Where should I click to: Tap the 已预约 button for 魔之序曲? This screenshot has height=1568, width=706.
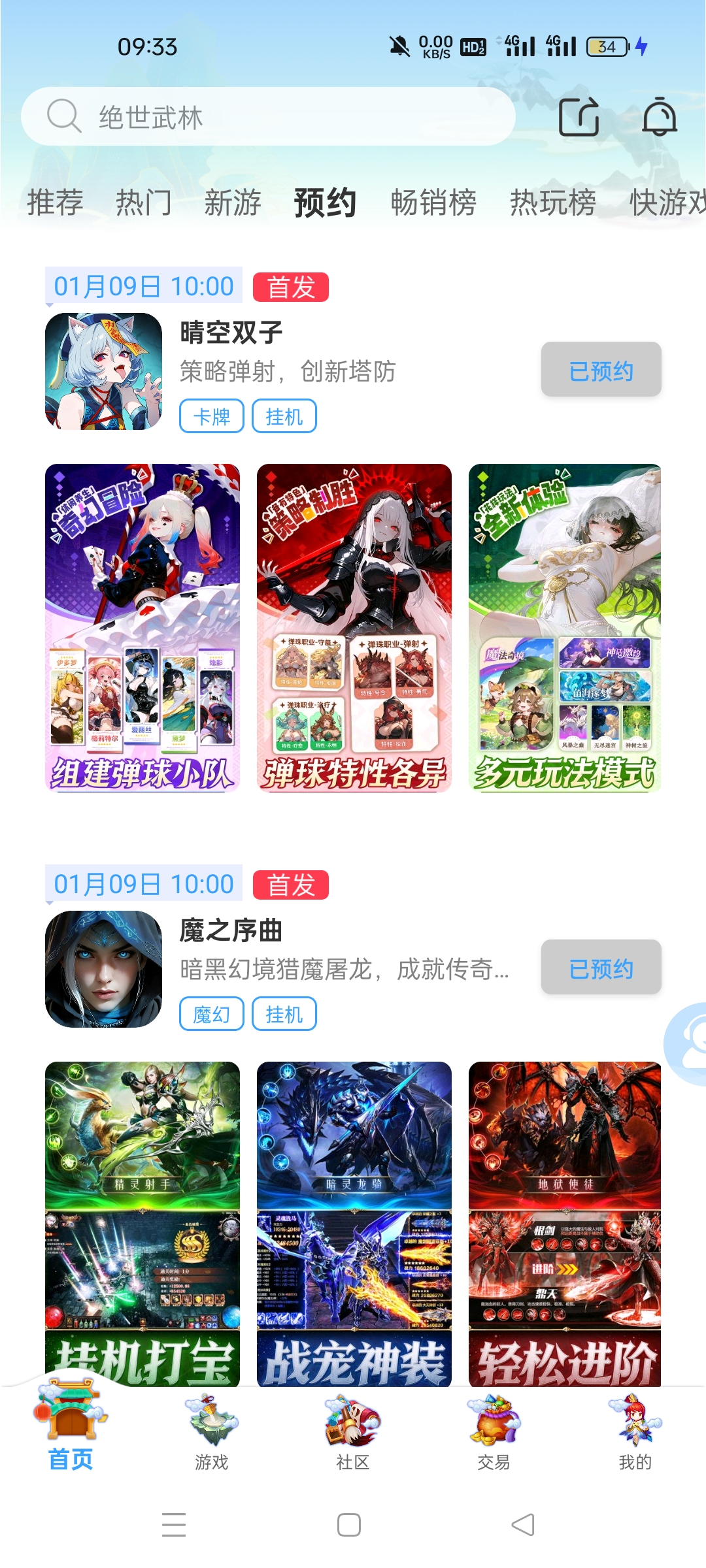(601, 968)
